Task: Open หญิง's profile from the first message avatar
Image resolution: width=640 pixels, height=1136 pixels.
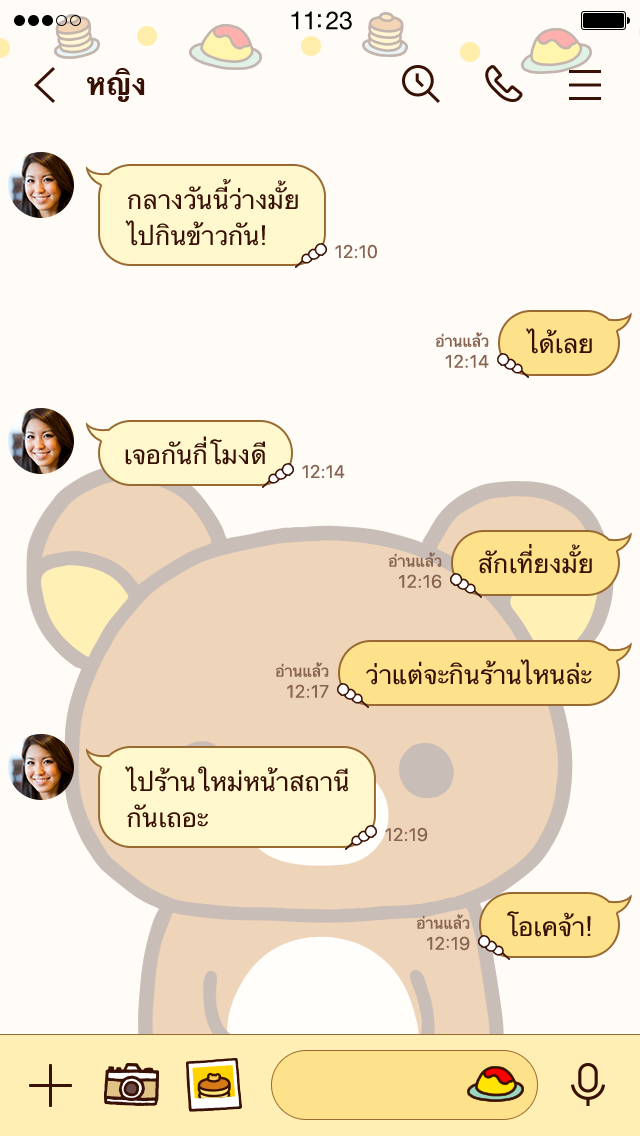Action: click(x=42, y=185)
